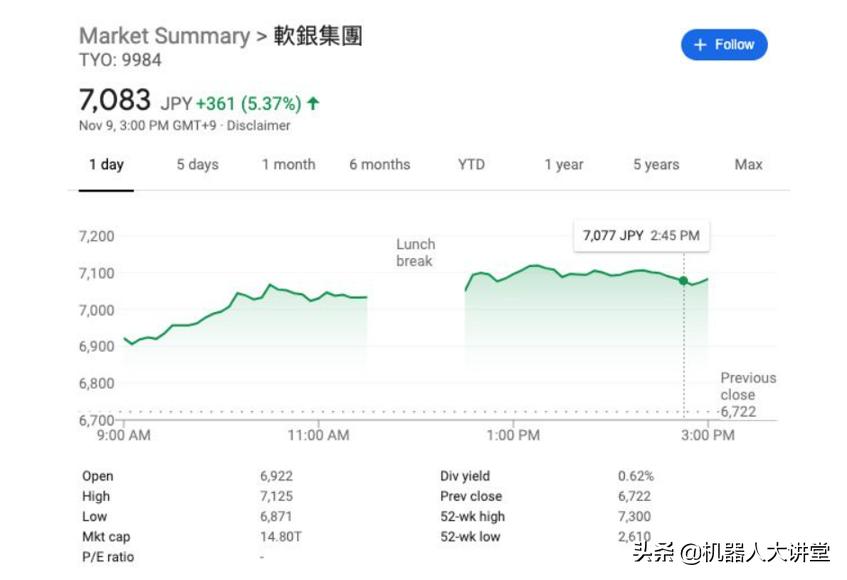Open the Disclaimer link
The height and width of the screenshot is (580, 847).
(x=258, y=126)
